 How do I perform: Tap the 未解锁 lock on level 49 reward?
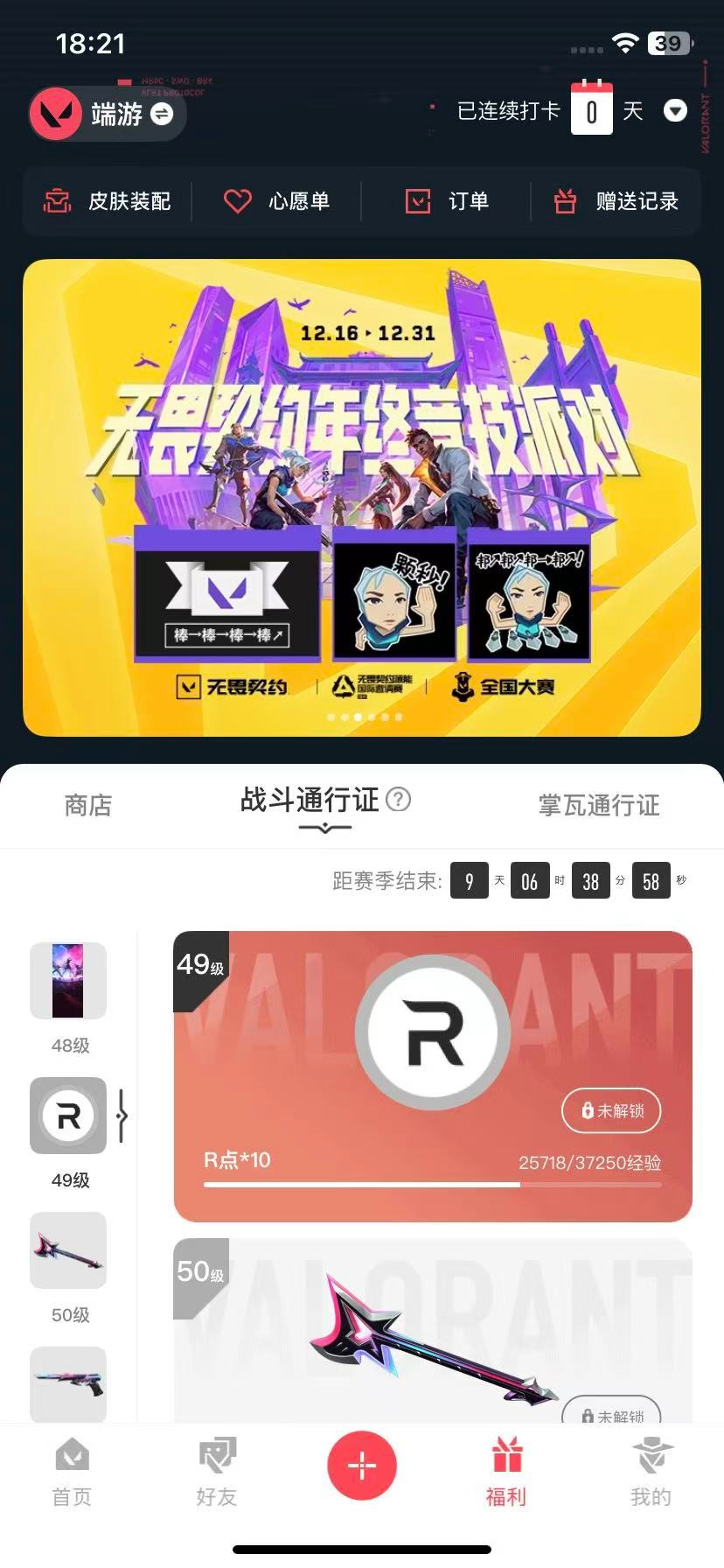(x=610, y=1111)
